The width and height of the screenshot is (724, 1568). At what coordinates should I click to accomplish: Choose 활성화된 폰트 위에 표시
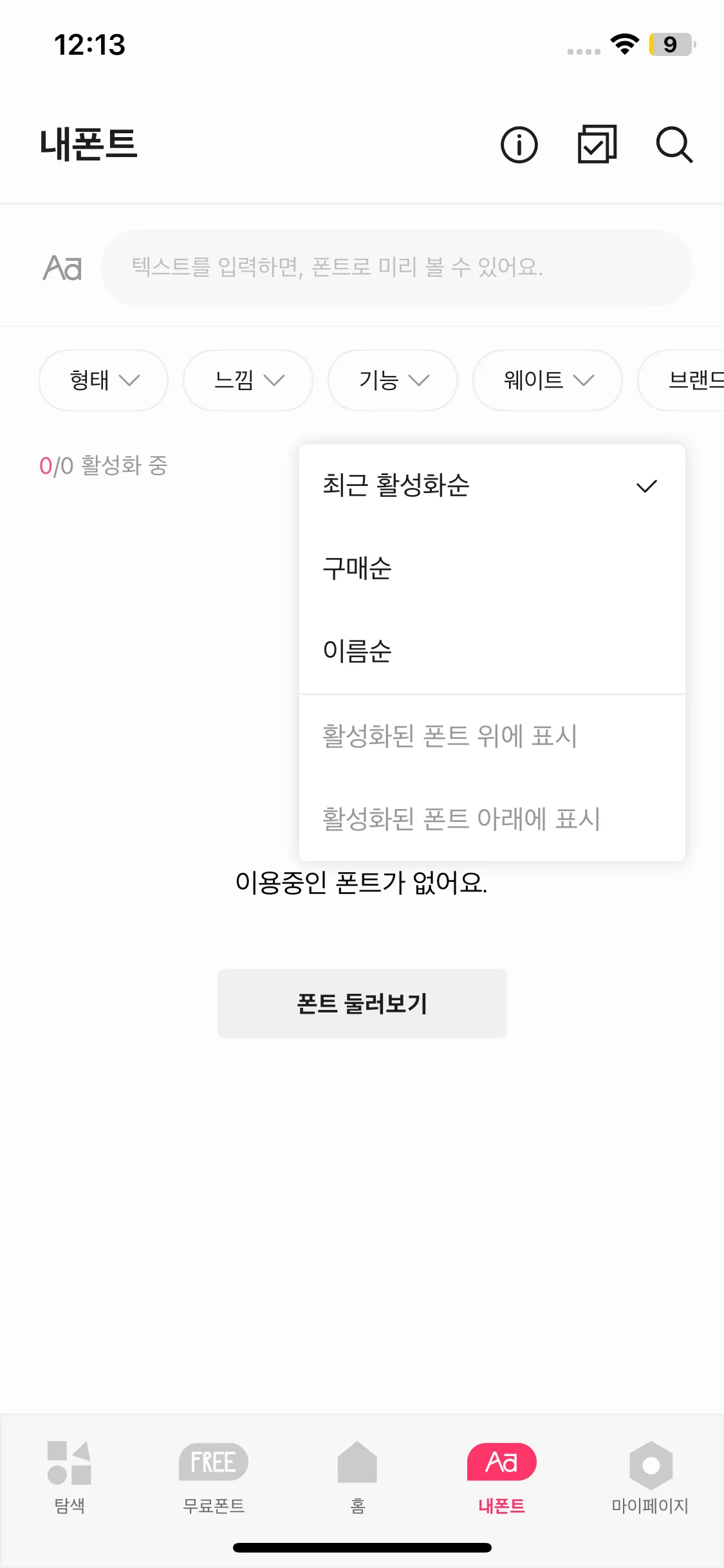point(492,736)
